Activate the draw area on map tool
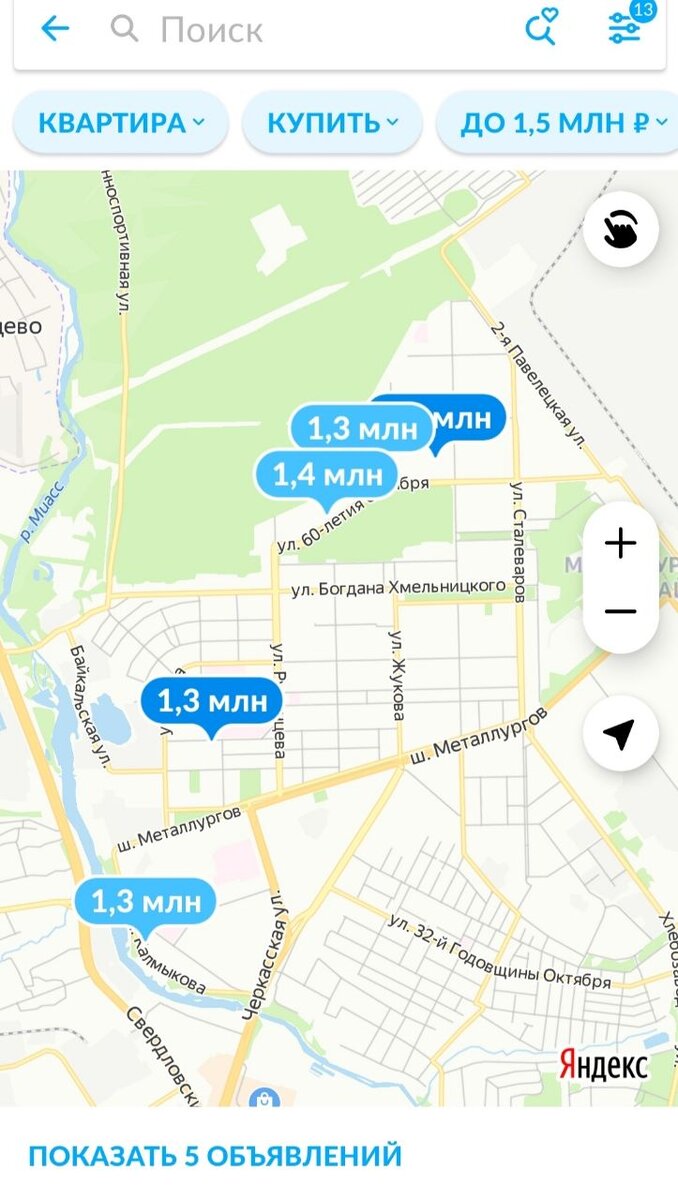The height and width of the screenshot is (1200, 678). click(621, 229)
